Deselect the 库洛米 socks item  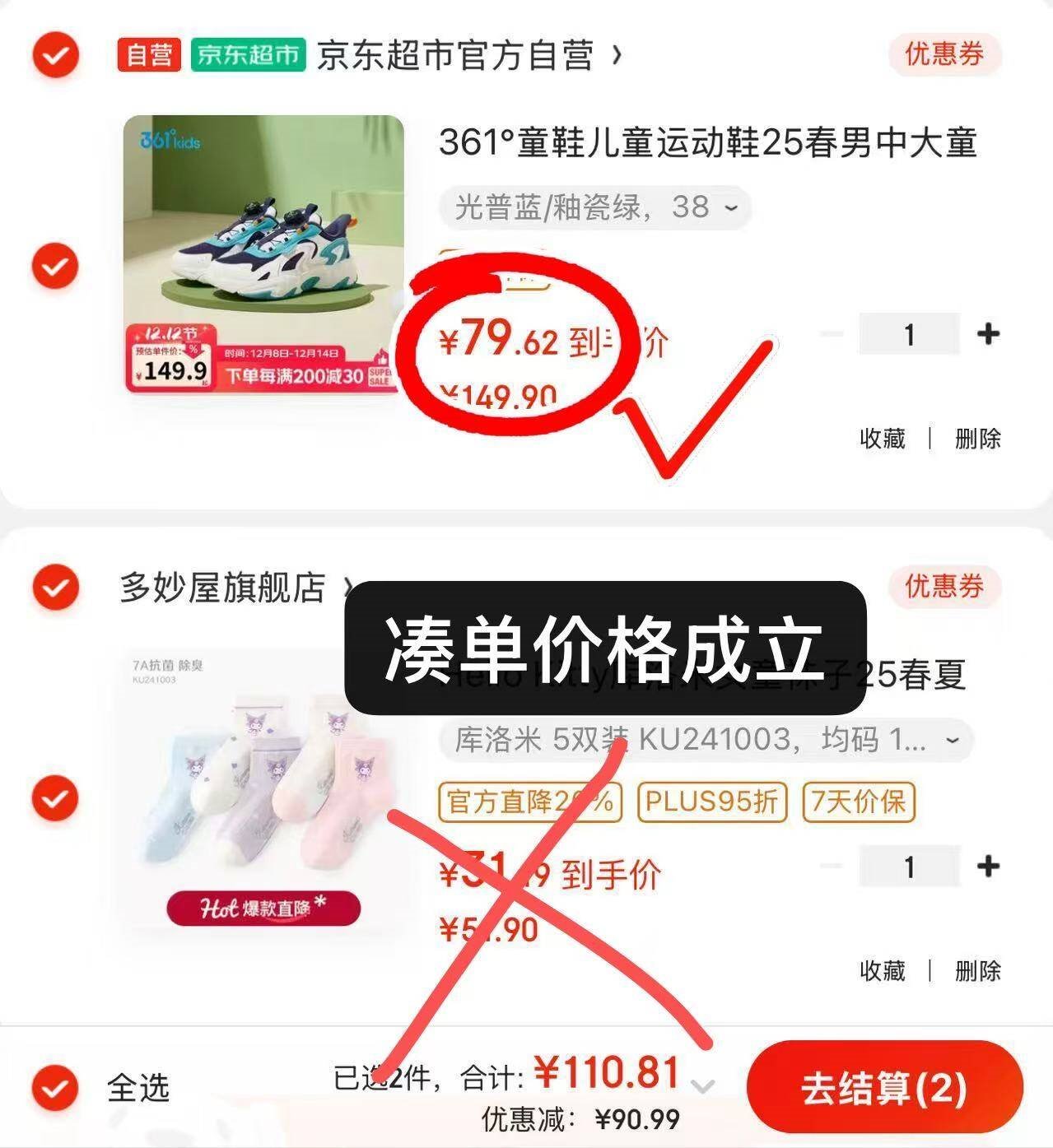point(55,798)
